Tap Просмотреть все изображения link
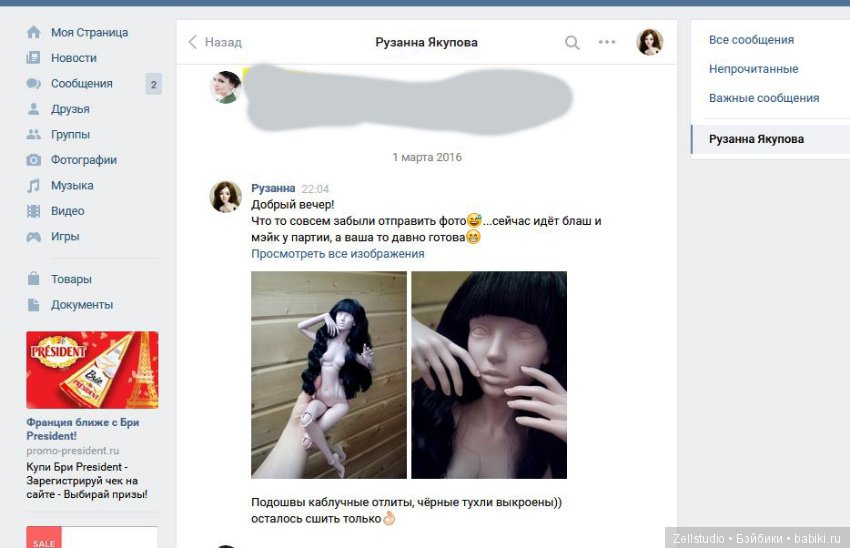Image resolution: width=850 pixels, height=548 pixels. [x=337, y=254]
